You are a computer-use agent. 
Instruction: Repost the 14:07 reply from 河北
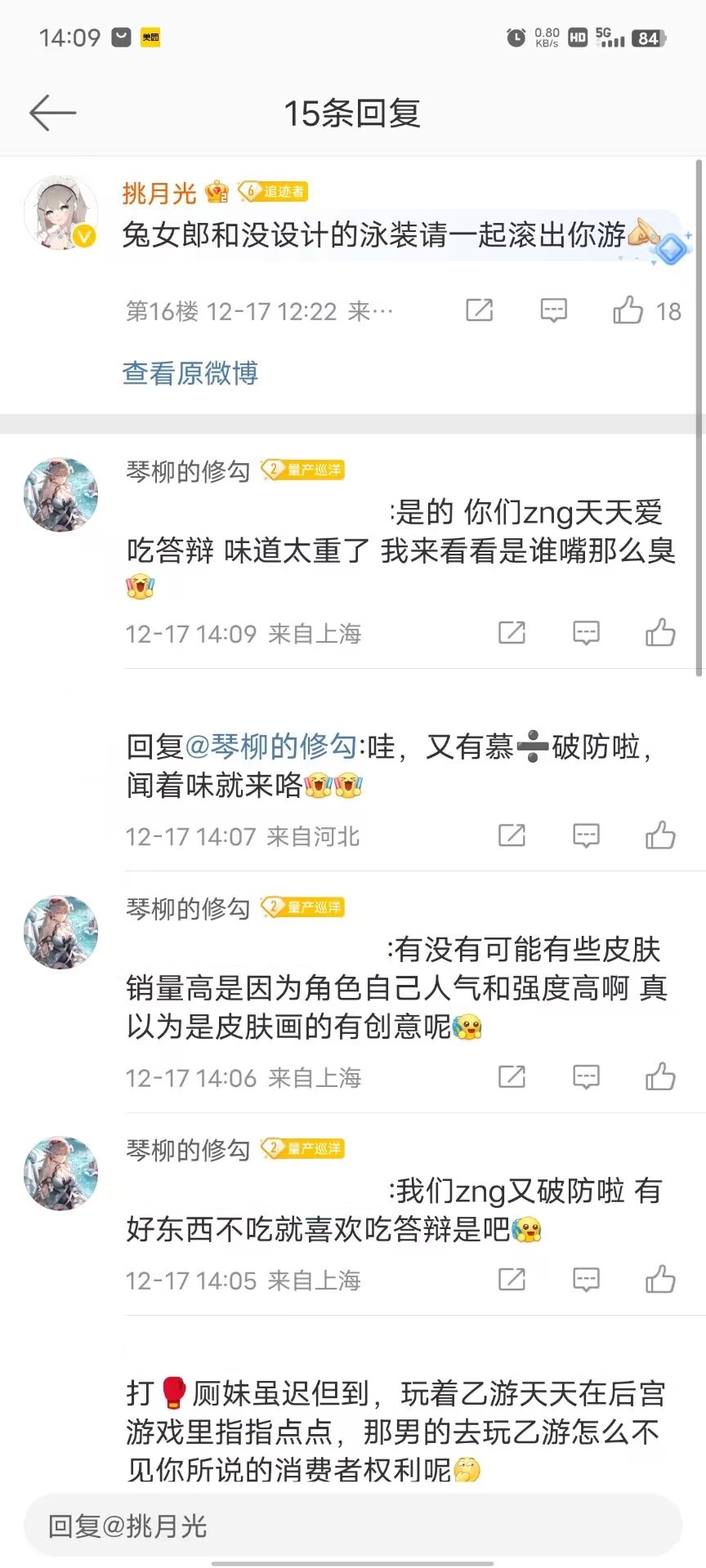512,835
